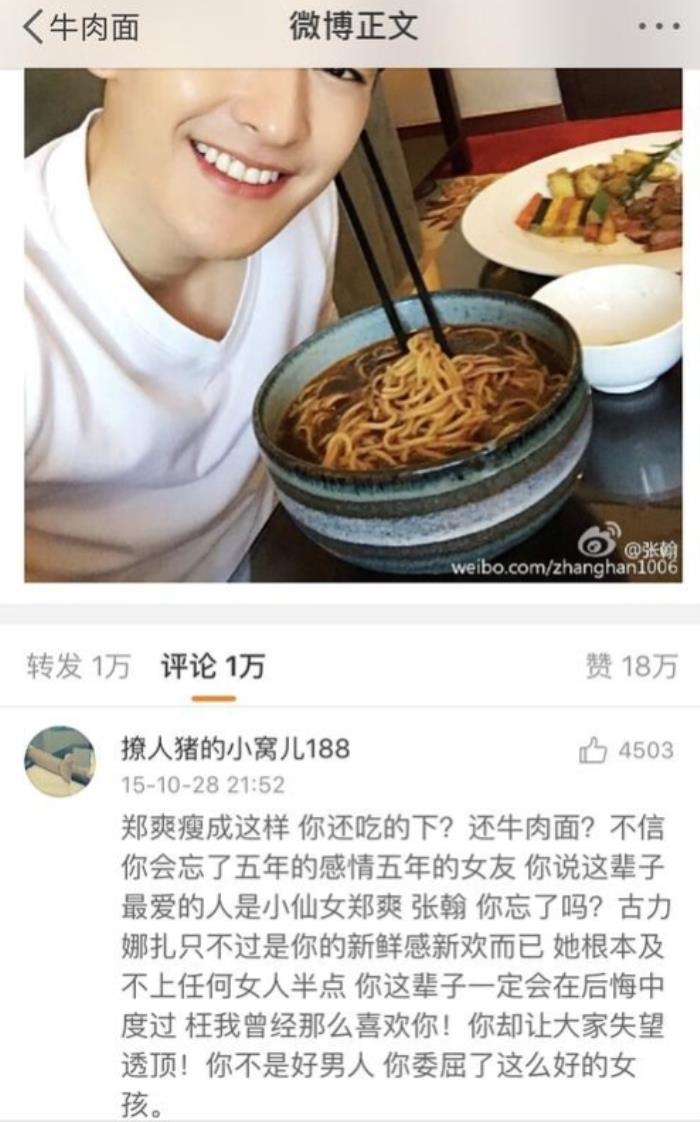Screen dimensions: 700x1122
Task: Open the noodle photo in the post
Action: pos(352,325)
